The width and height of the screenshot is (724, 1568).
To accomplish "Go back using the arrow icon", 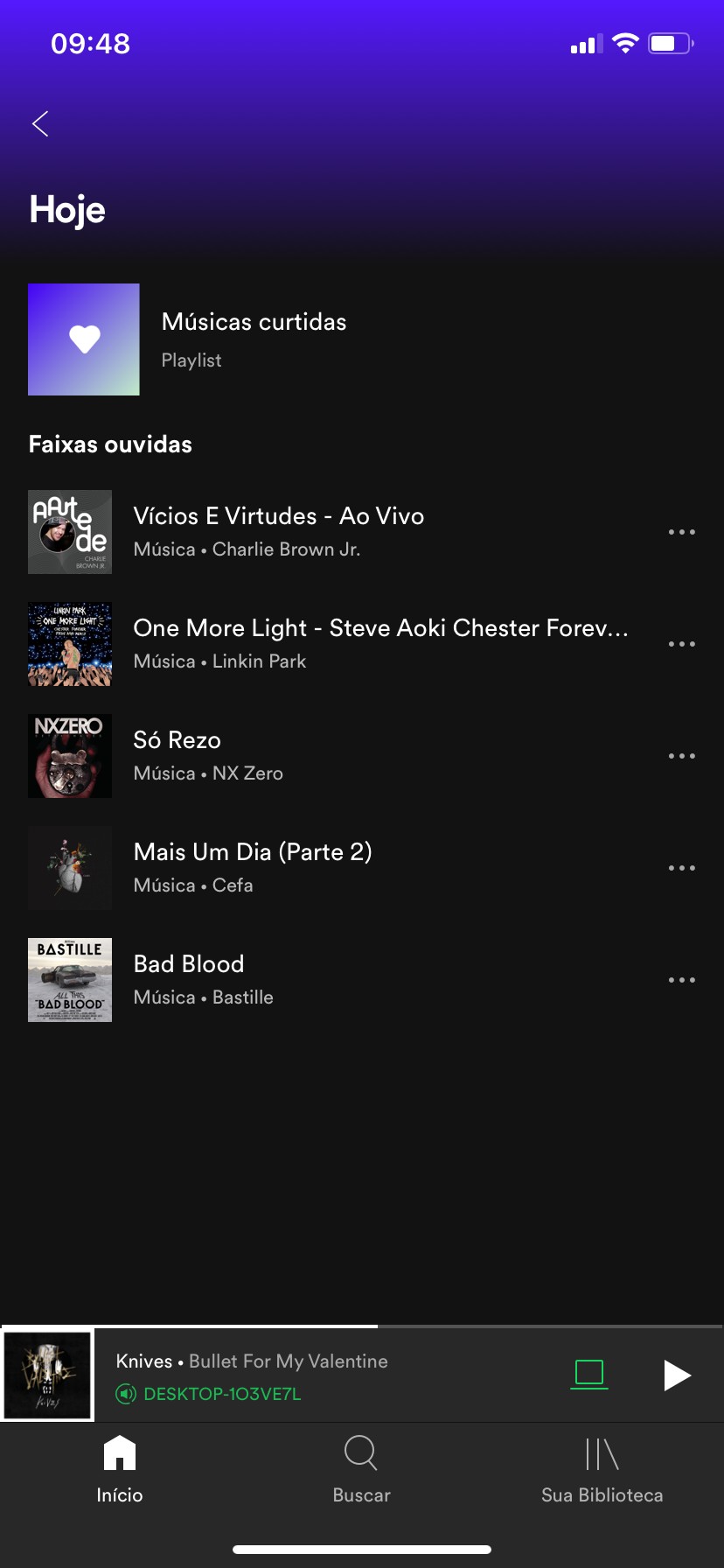I will [40, 123].
